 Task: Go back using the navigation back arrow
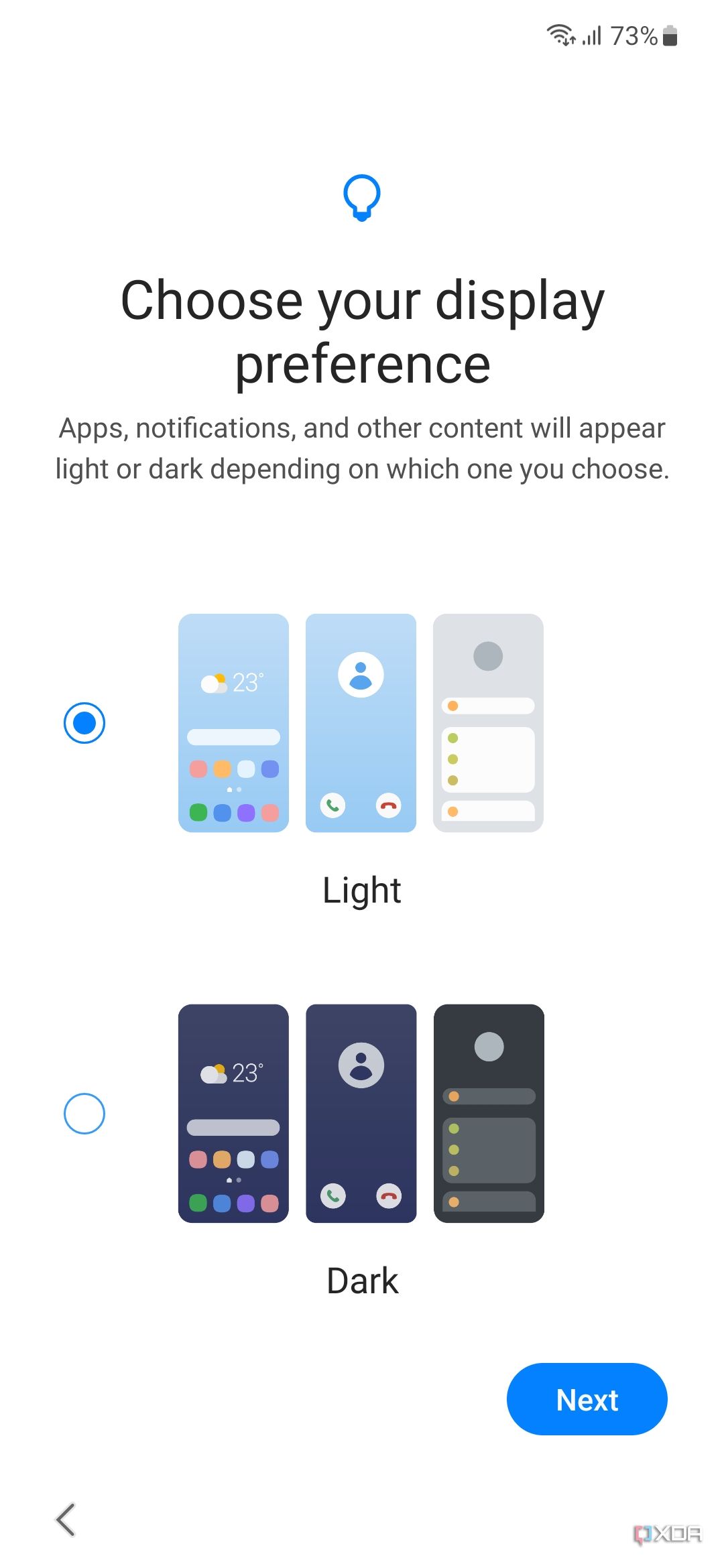66,1519
